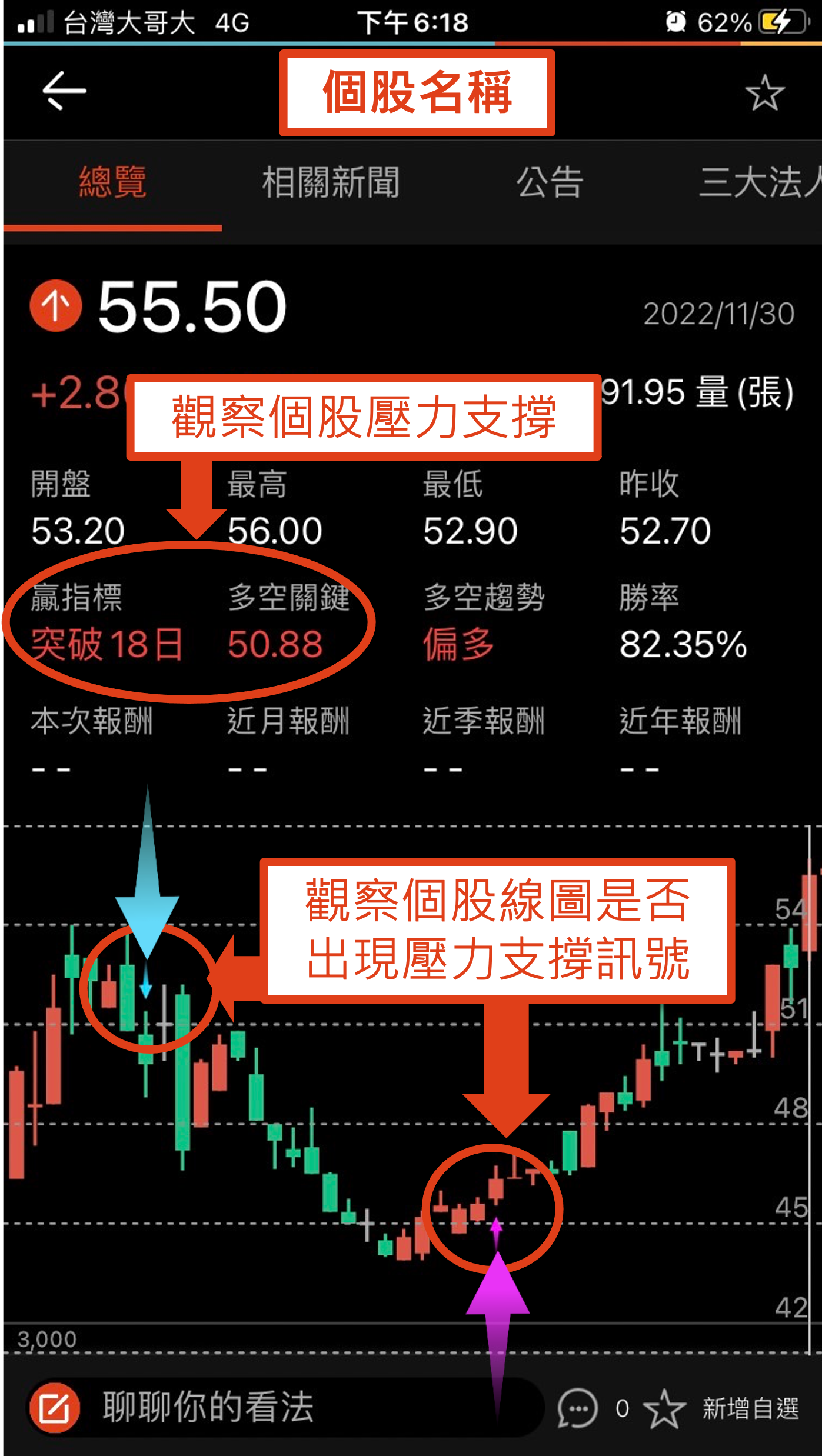Add stock with 新增自選 button
The width and height of the screenshot is (822, 1456).
click(724, 1408)
